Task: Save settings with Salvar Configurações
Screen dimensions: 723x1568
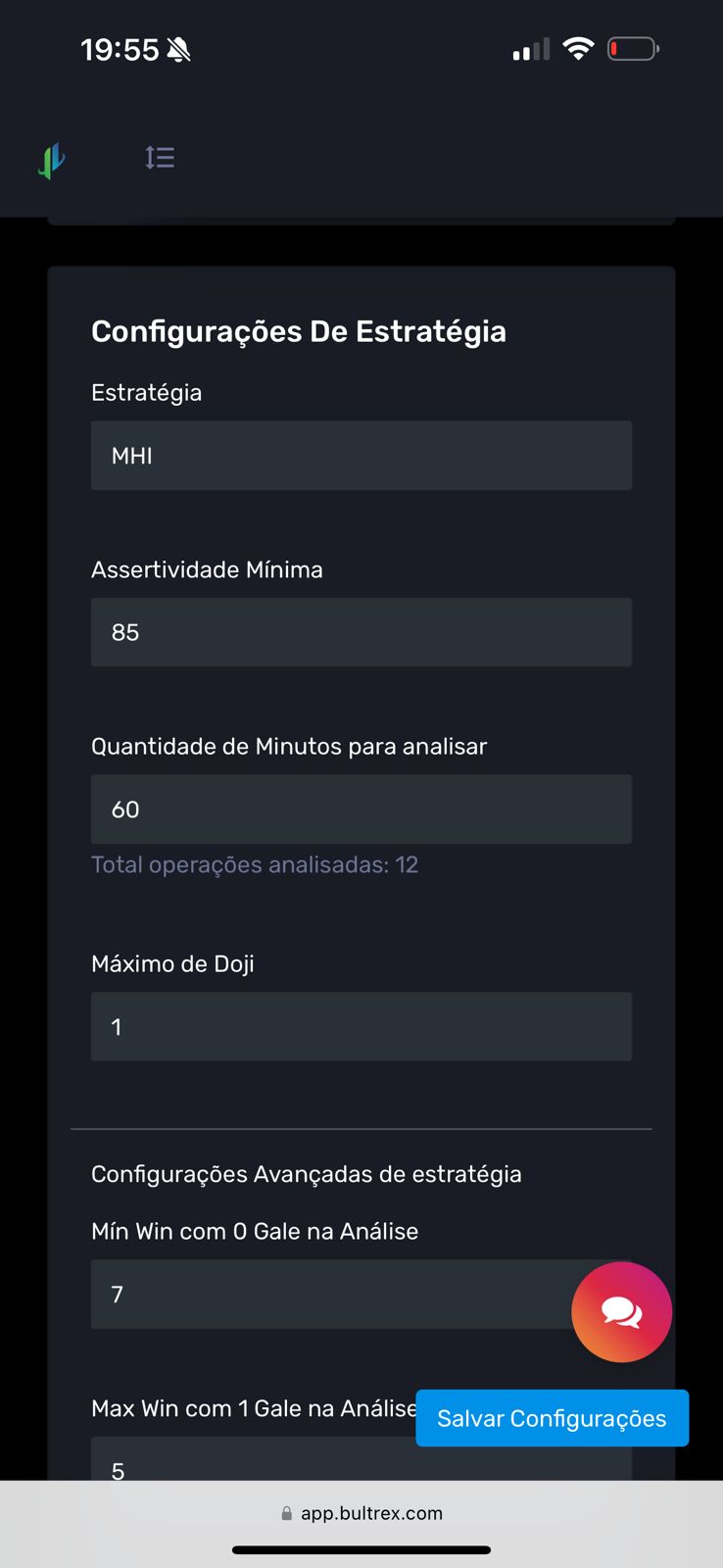Action: 552,1418
